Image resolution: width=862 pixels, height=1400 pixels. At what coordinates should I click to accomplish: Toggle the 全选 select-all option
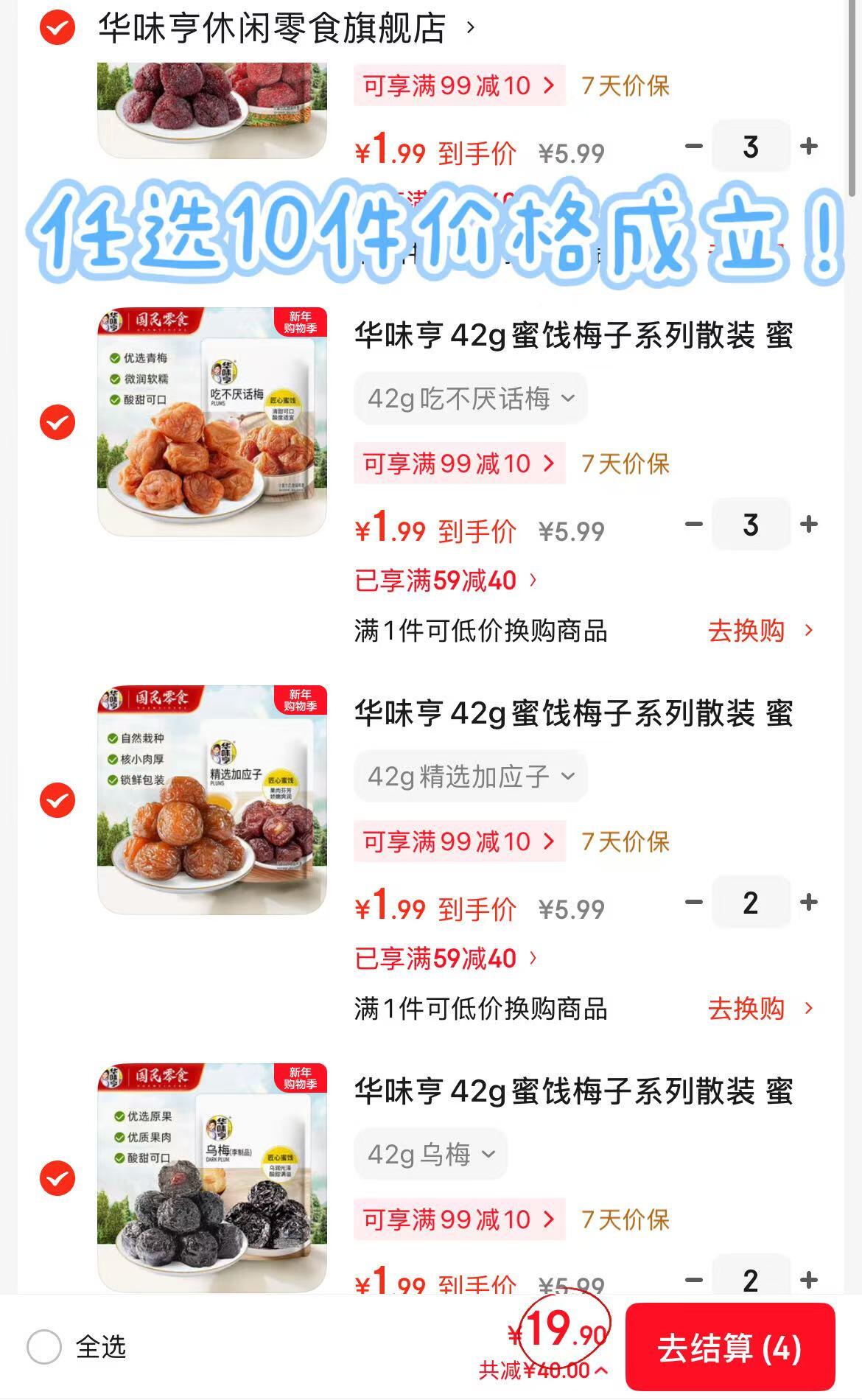pyautogui.click(x=44, y=1347)
